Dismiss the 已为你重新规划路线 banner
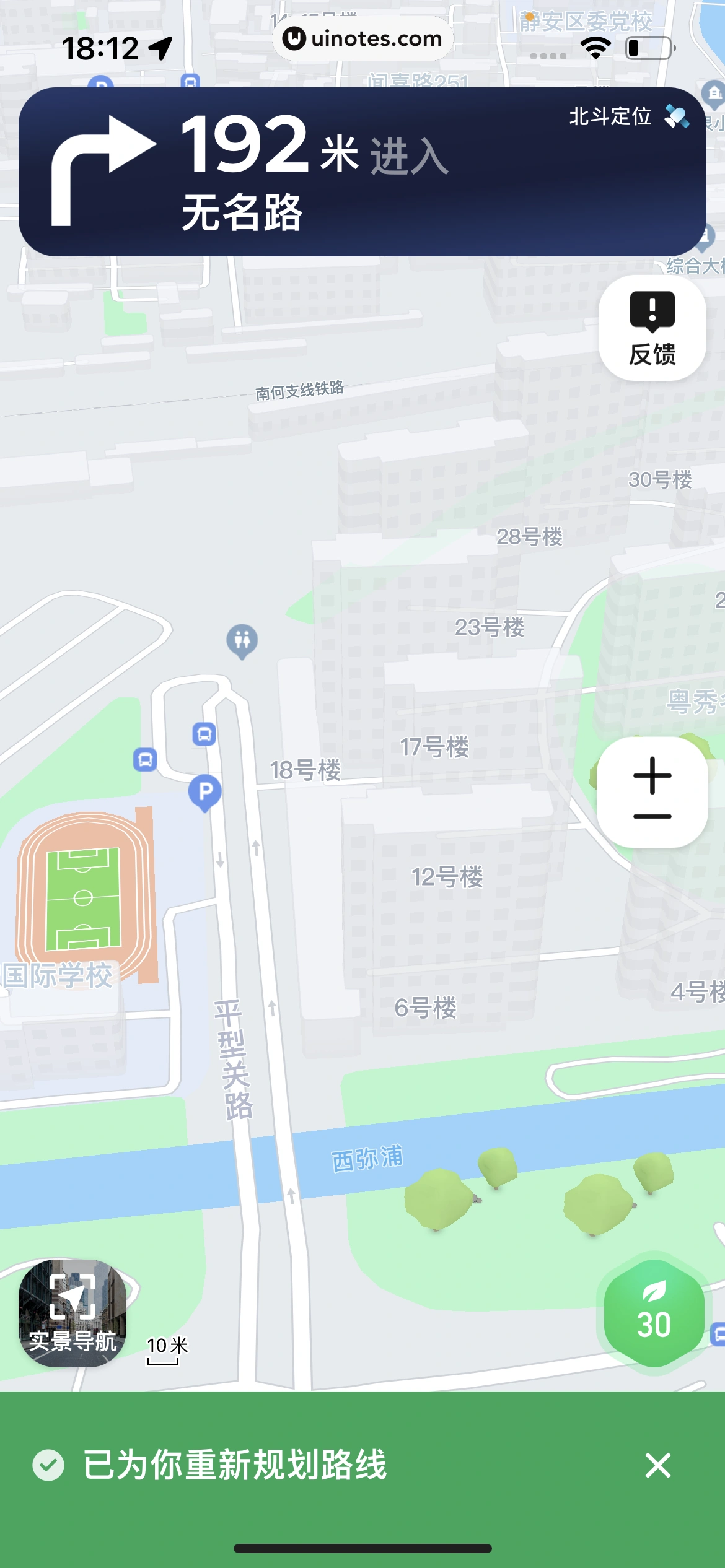725x1568 pixels. click(x=657, y=1465)
